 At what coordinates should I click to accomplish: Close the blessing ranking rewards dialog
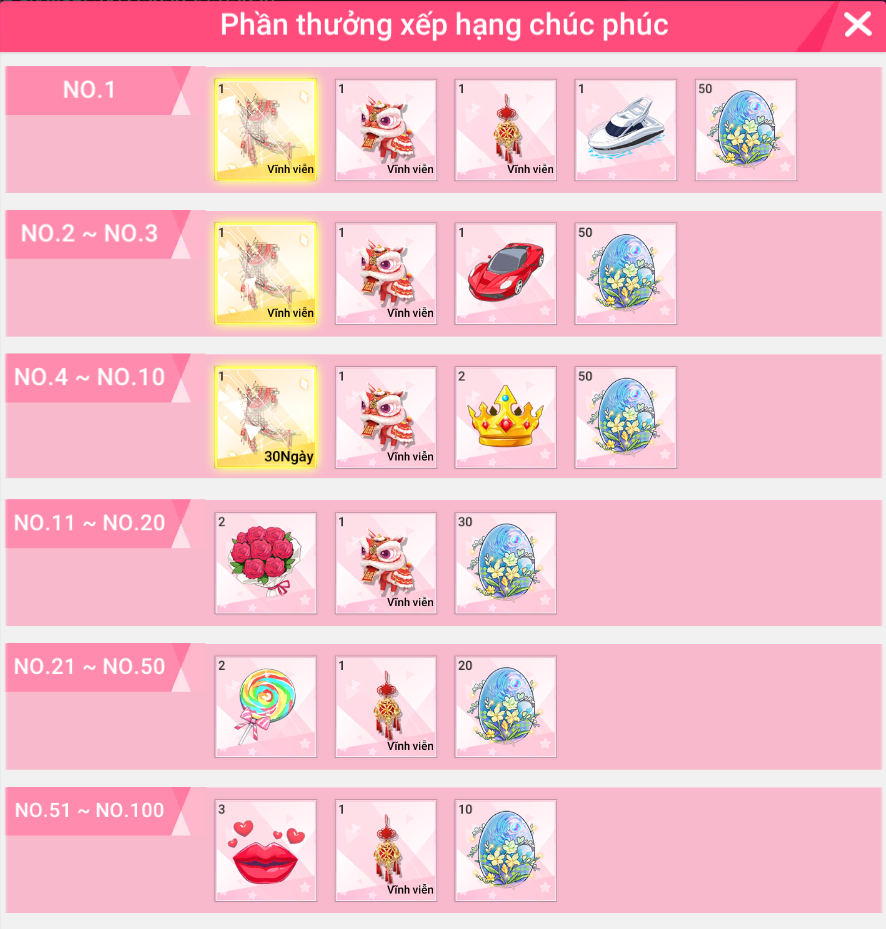point(858,25)
